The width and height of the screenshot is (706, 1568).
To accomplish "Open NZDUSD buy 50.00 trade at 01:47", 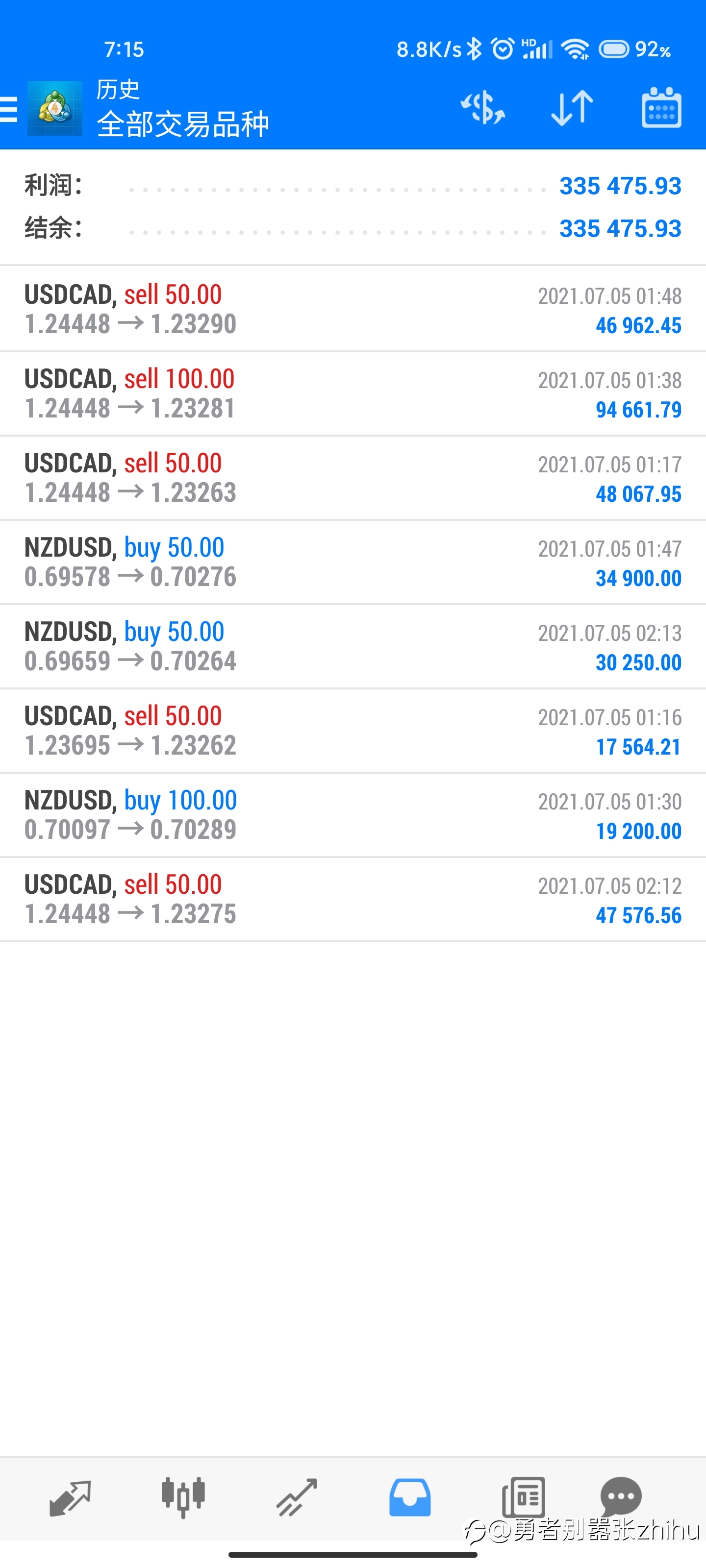I will (353, 562).
